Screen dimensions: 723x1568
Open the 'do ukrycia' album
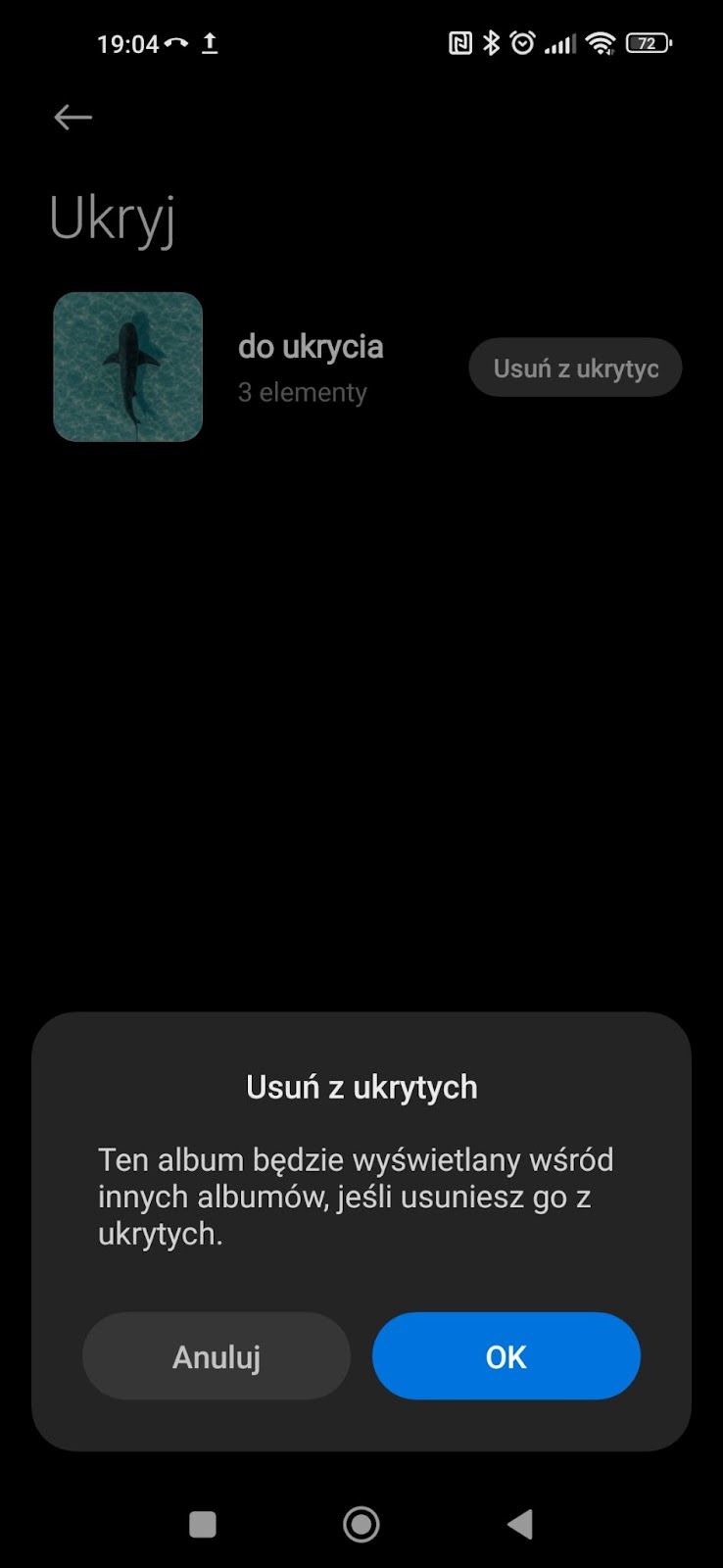[x=310, y=346]
